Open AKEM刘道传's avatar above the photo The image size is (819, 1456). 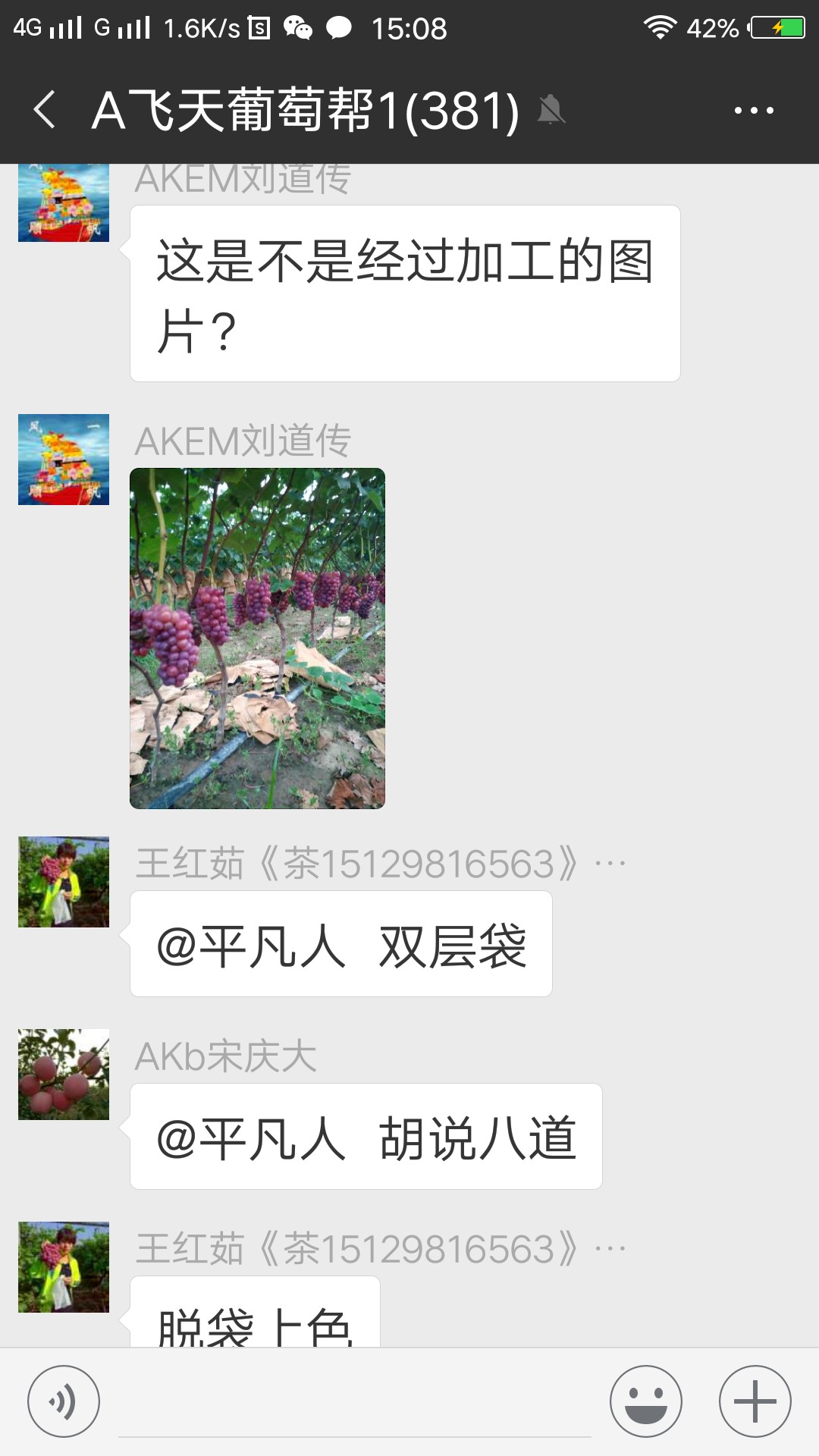[x=64, y=460]
